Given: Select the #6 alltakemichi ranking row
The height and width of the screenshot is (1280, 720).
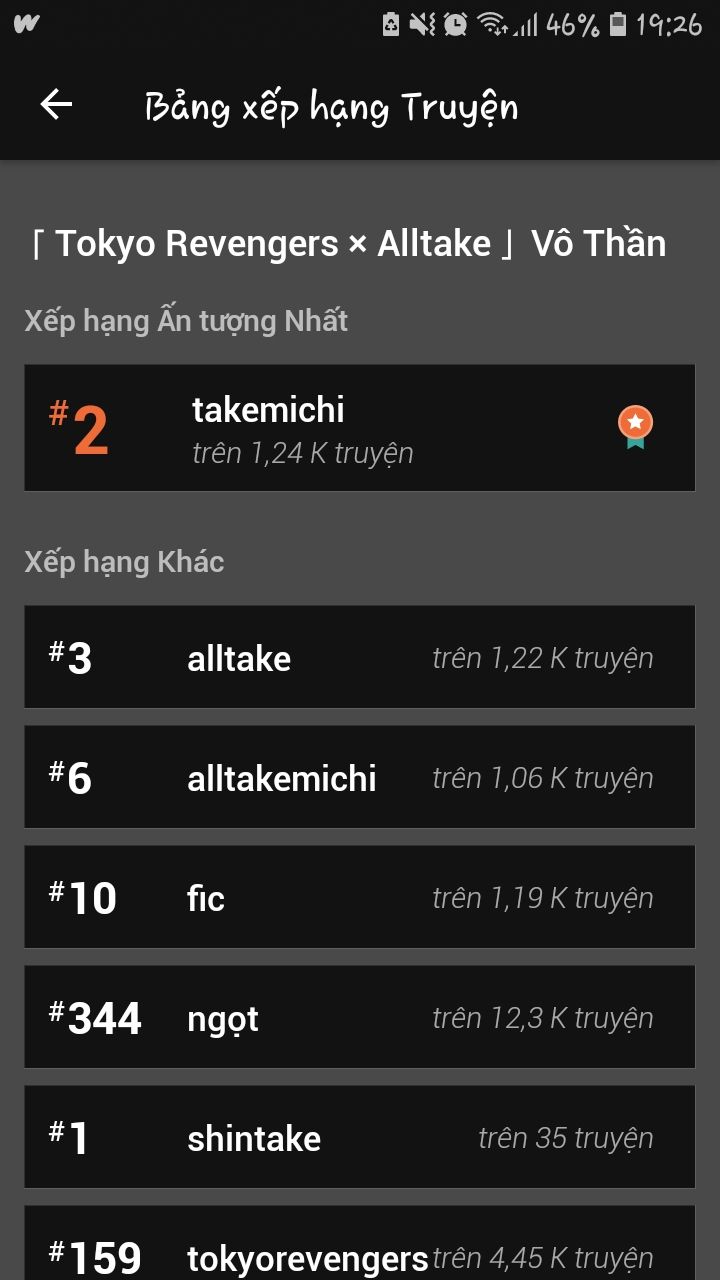Looking at the screenshot, I should pyautogui.click(x=360, y=777).
